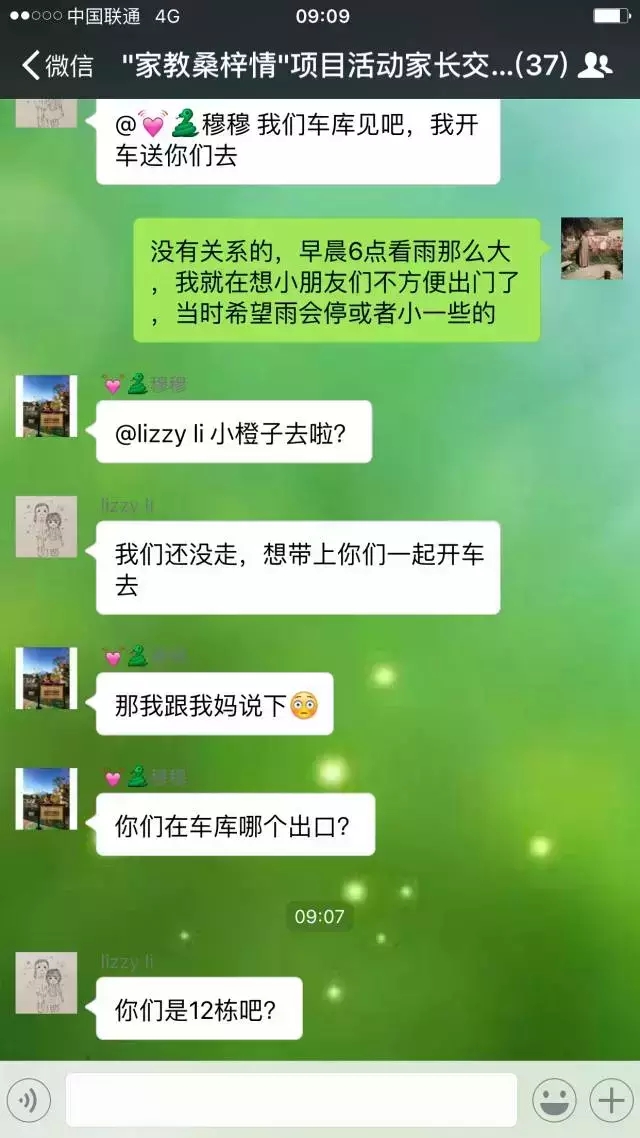This screenshot has width=640, height=1138.
Task: Tap the avatar beside 我们还没走 message
Action: 46,526
